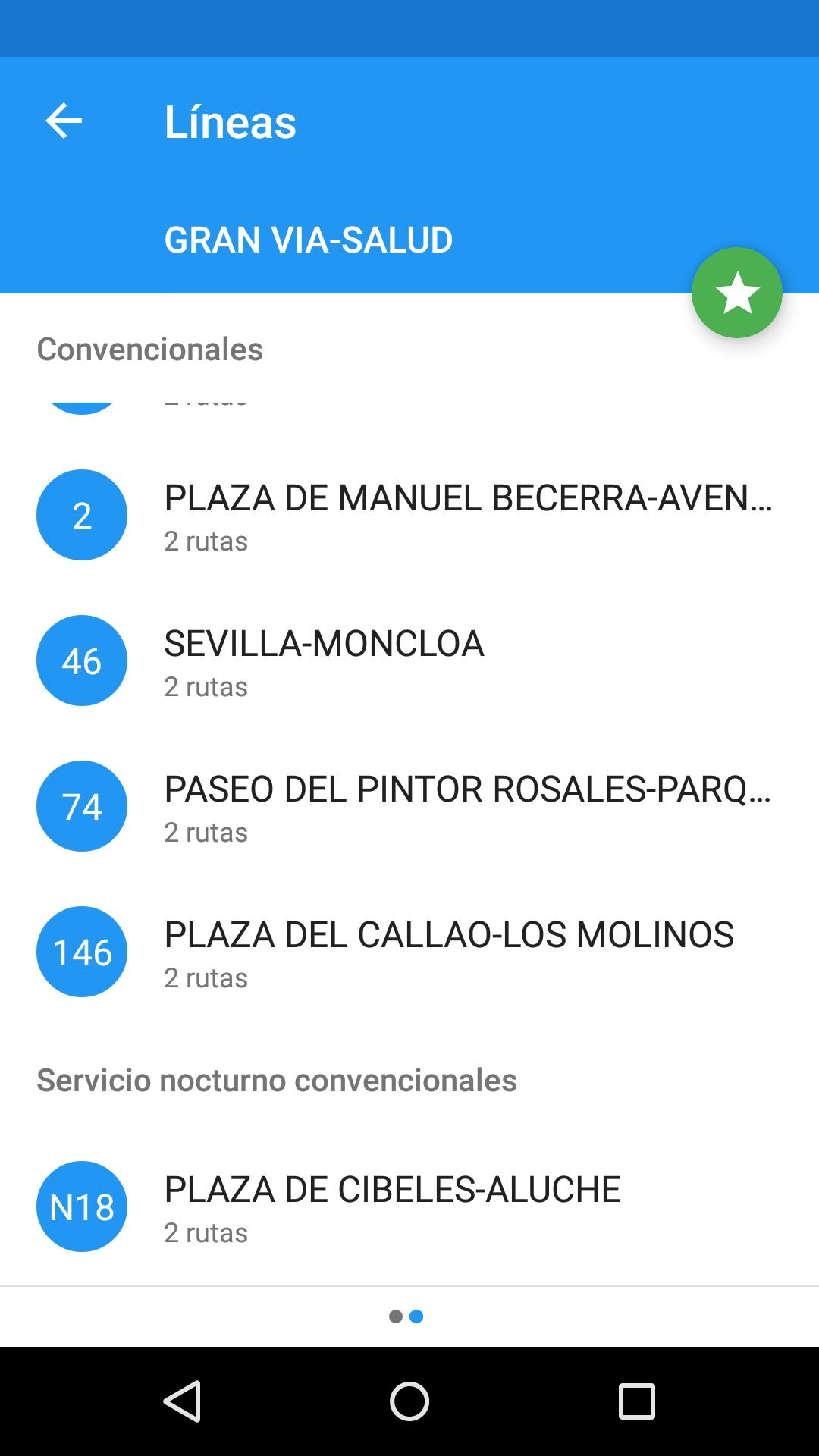Select the line 74 badge icon

(81, 806)
